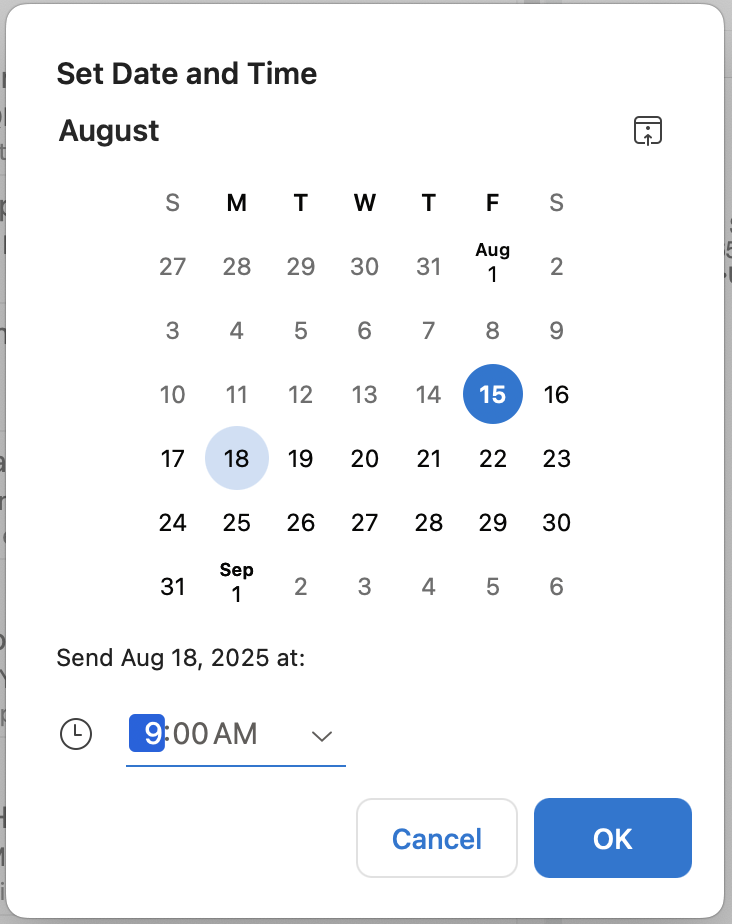The width and height of the screenshot is (732, 924).
Task: Select the minutes in the time field
Action: 191,735
